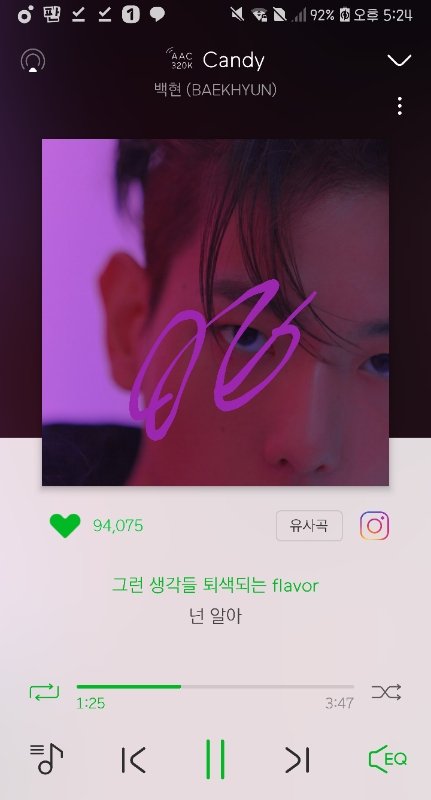
Task: Open the artist 백현 (BAEKHYUN)
Action: tap(215, 90)
